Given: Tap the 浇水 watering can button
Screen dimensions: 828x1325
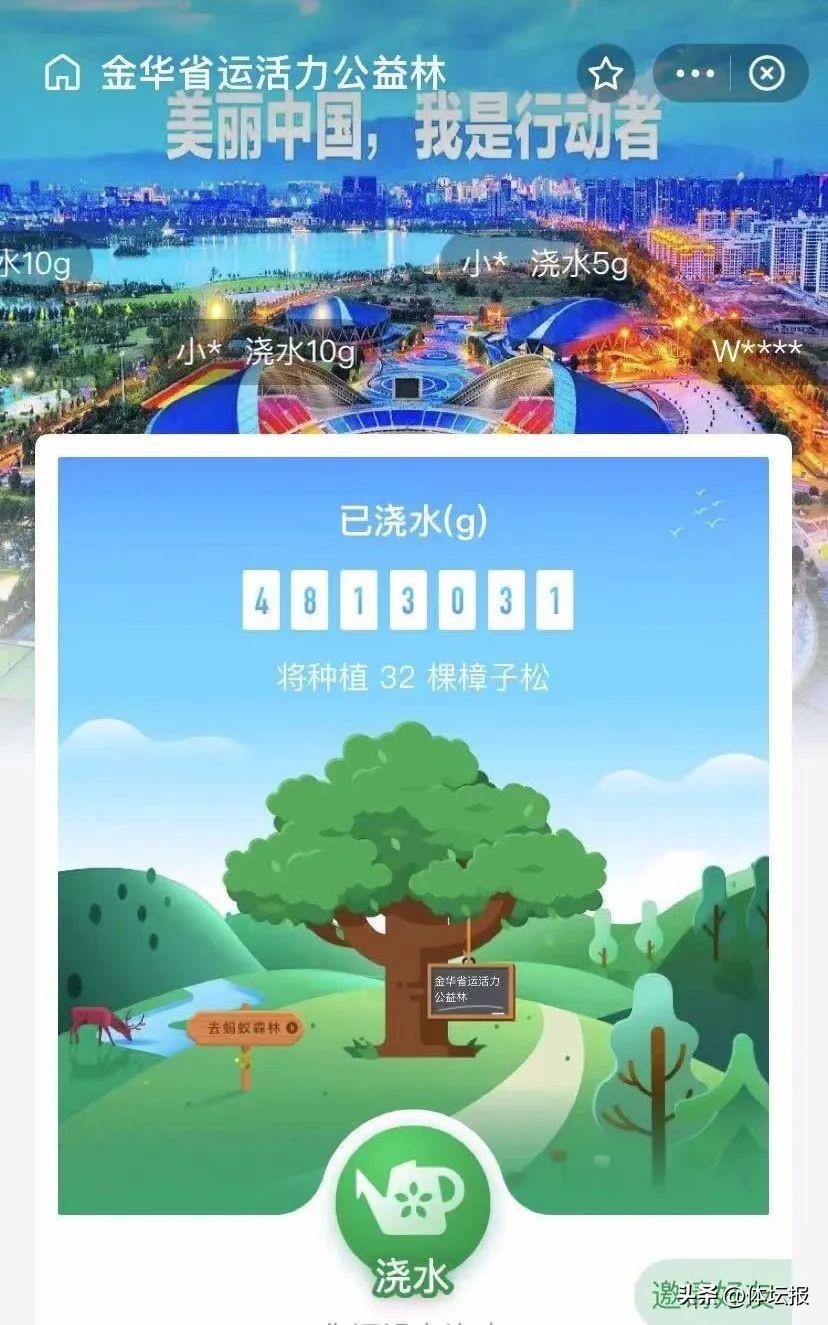Looking at the screenshot, I should point(413,1210).
